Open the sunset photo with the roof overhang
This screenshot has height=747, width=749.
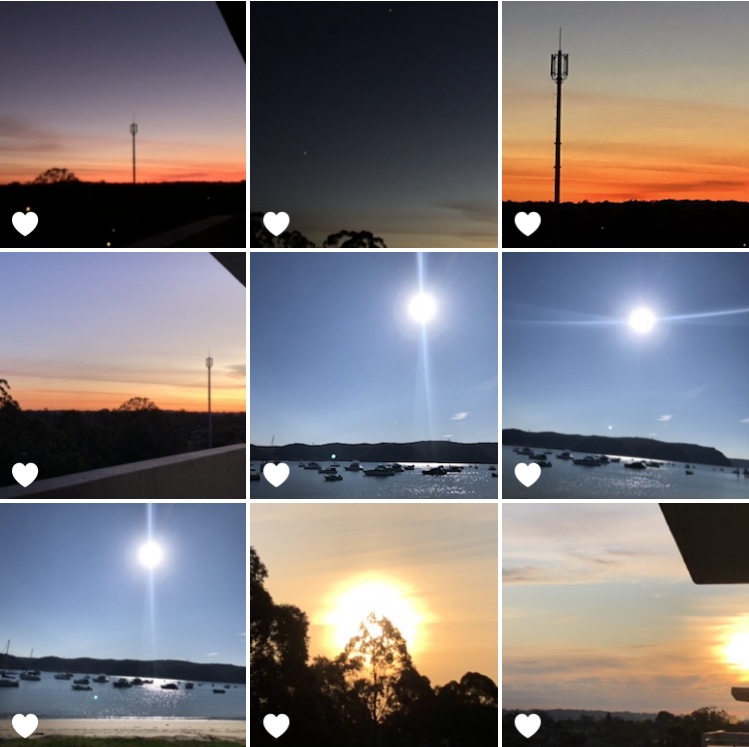coord(625,625)
